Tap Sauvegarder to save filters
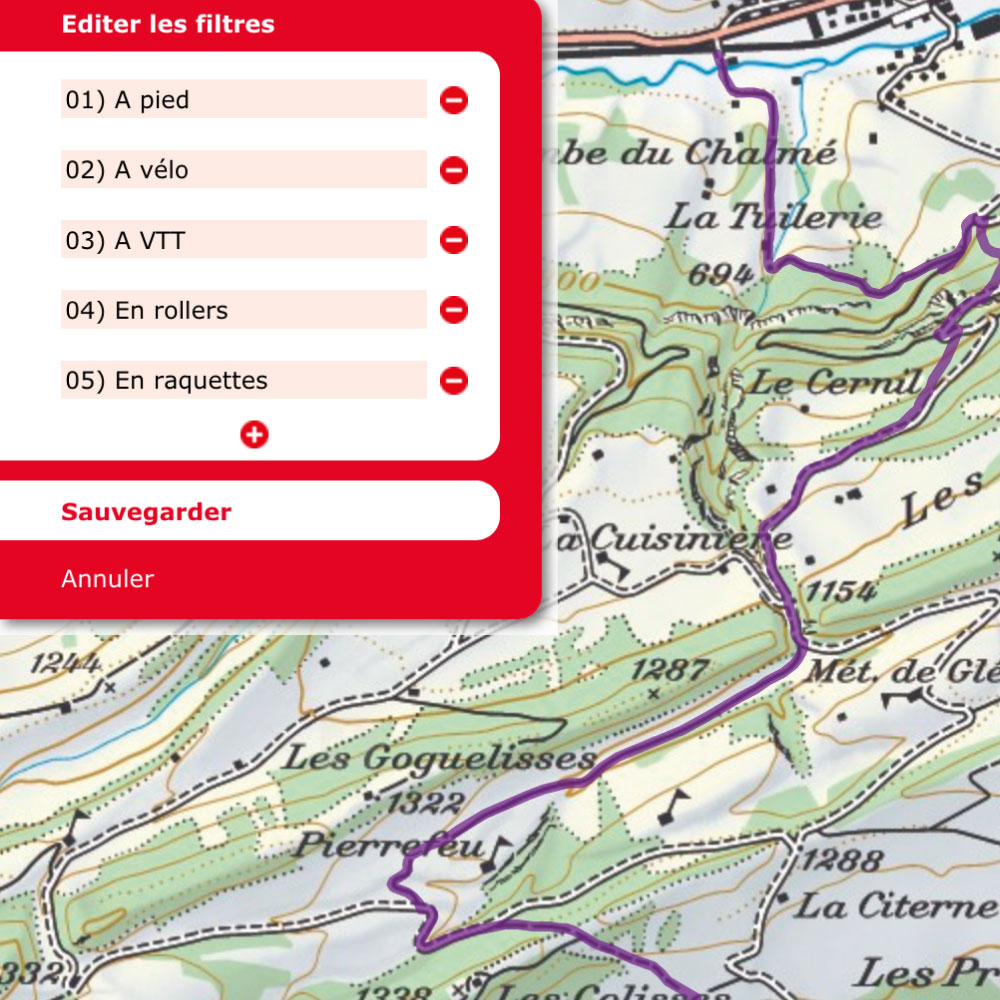Viewport: 1000px width, 1000px height. click(146, 512)
